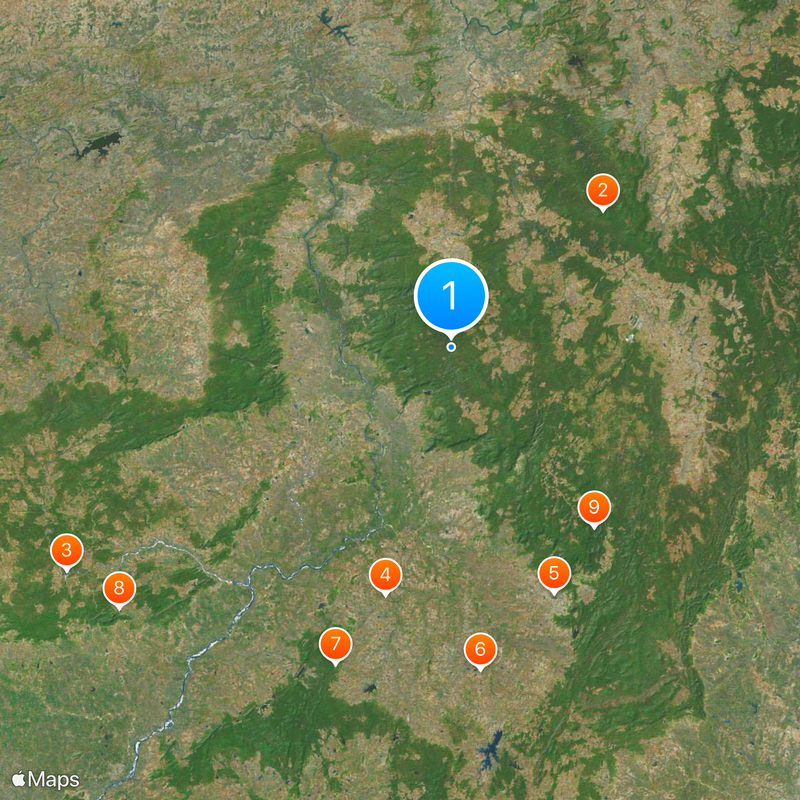Image resolution: width=800 pixels, height=800 pixels.
Task: Tap map pin number 2
Action: (x=602, y=189)
